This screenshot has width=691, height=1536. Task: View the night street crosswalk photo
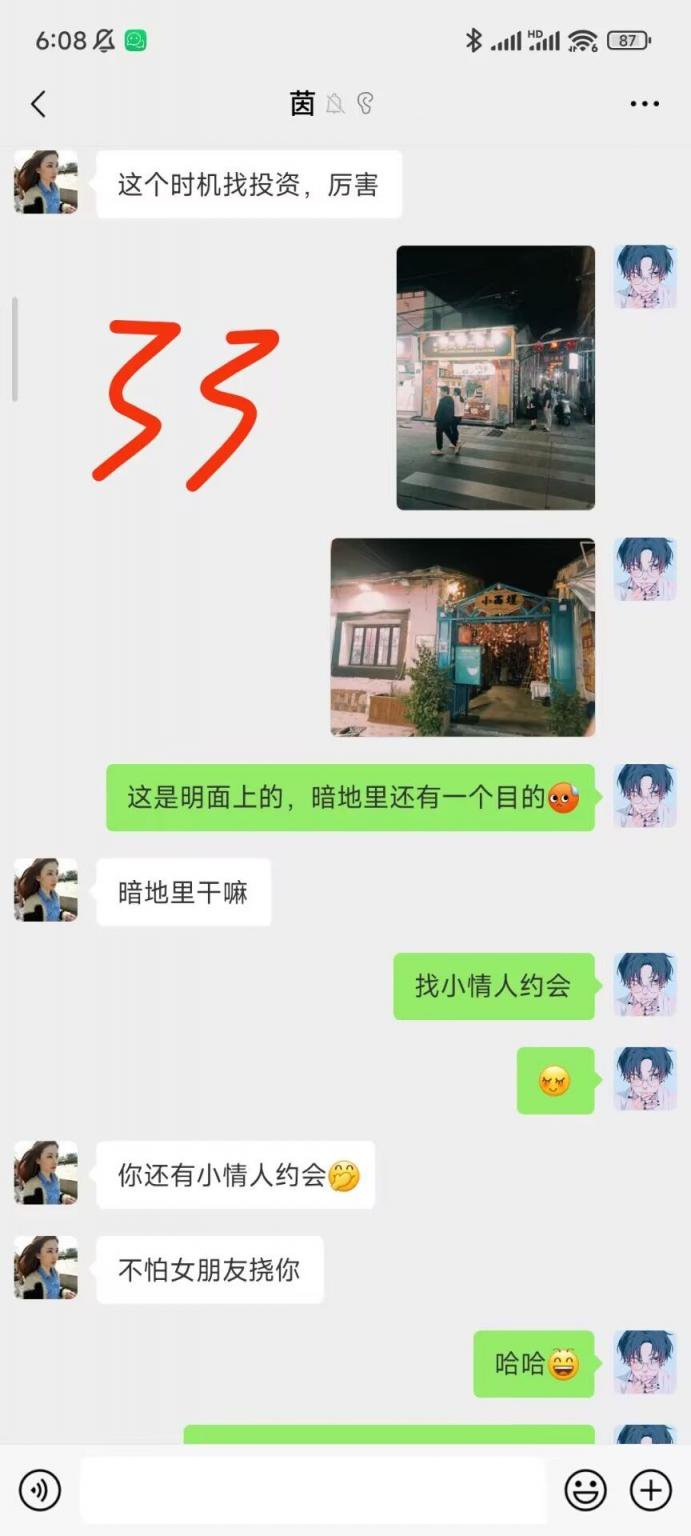pyautogui.click(x=495, y=378)
